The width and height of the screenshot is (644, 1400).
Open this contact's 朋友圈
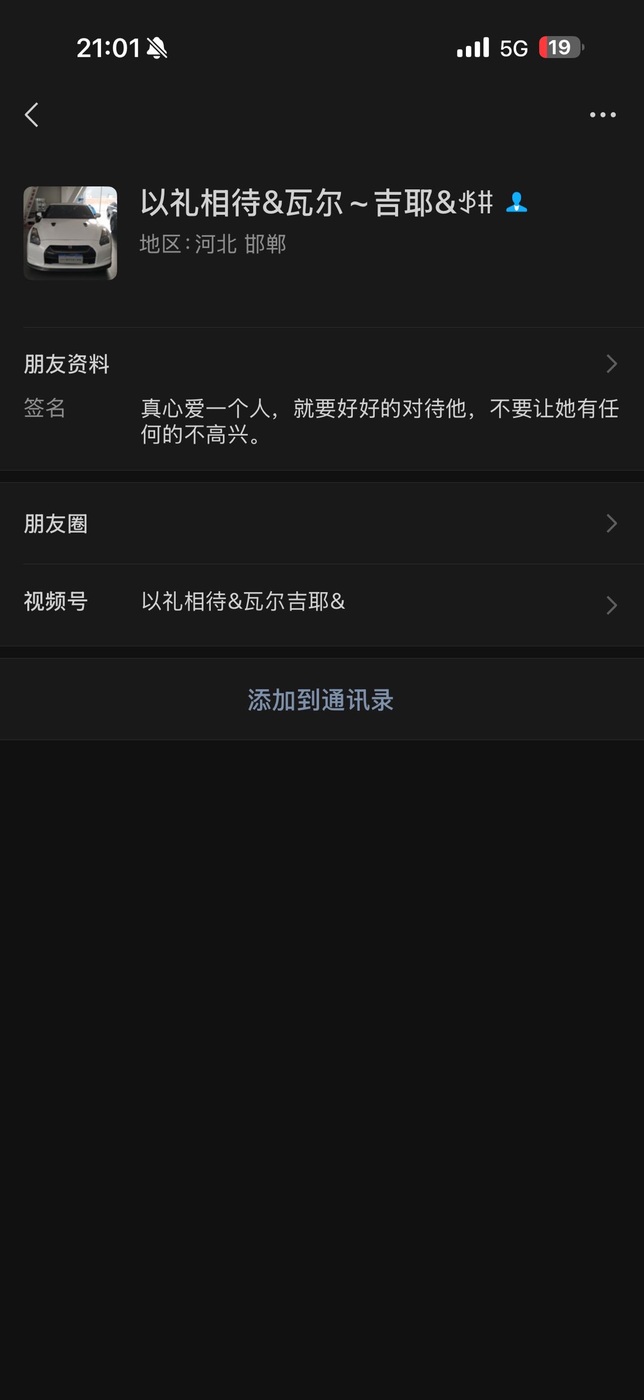coord(322,523)
